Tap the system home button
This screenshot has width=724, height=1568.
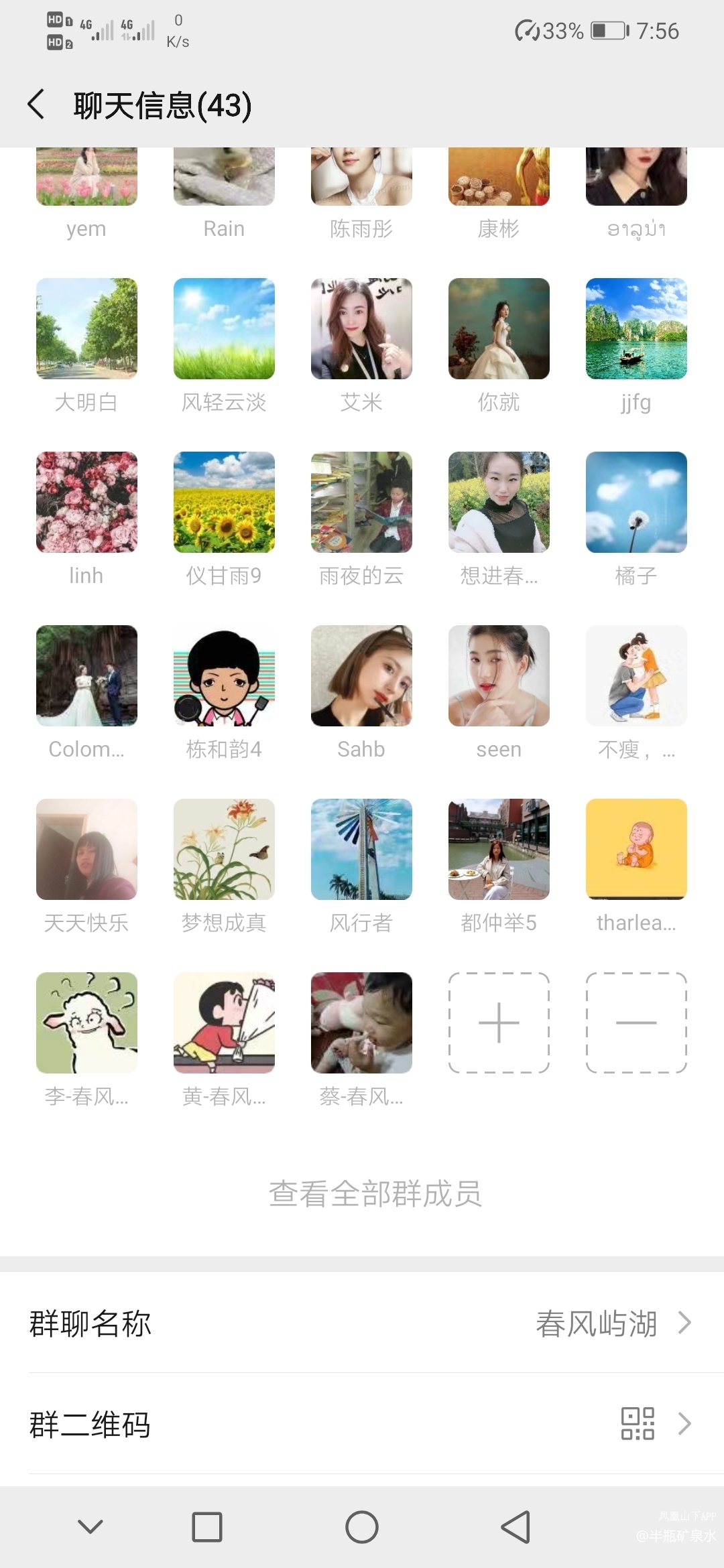[362, 1527]
